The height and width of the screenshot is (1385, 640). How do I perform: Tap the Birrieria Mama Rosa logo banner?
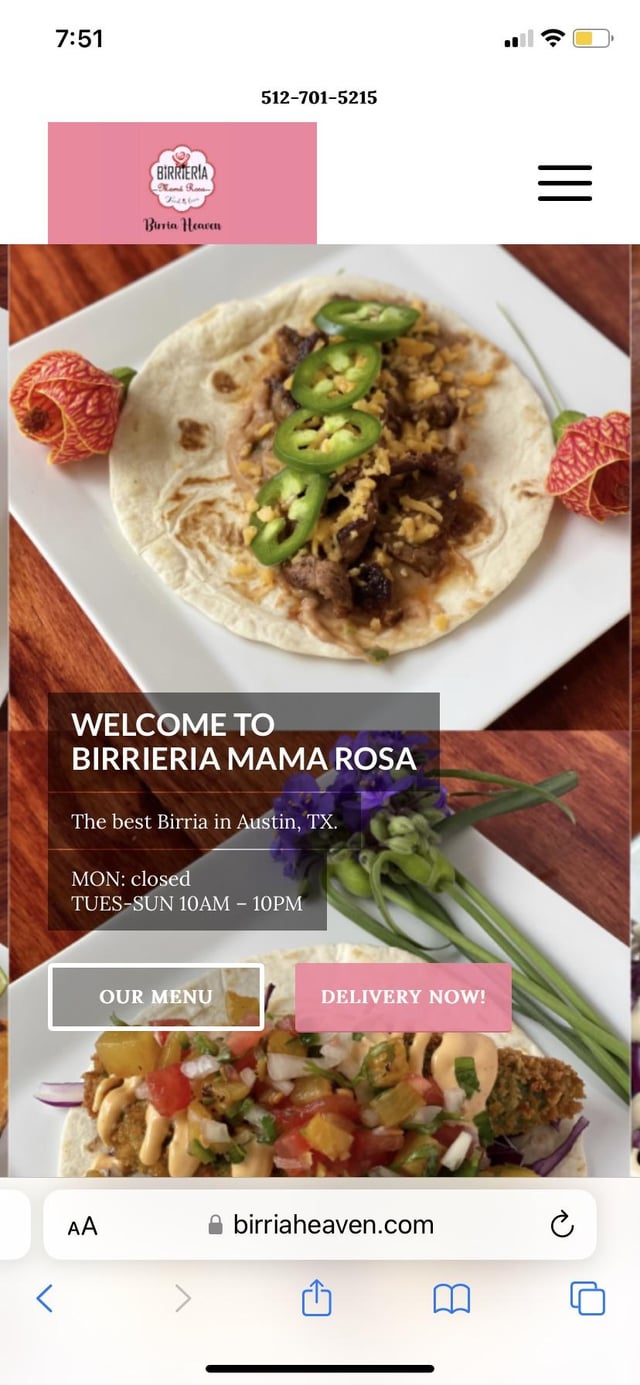(x=182, y=183)
